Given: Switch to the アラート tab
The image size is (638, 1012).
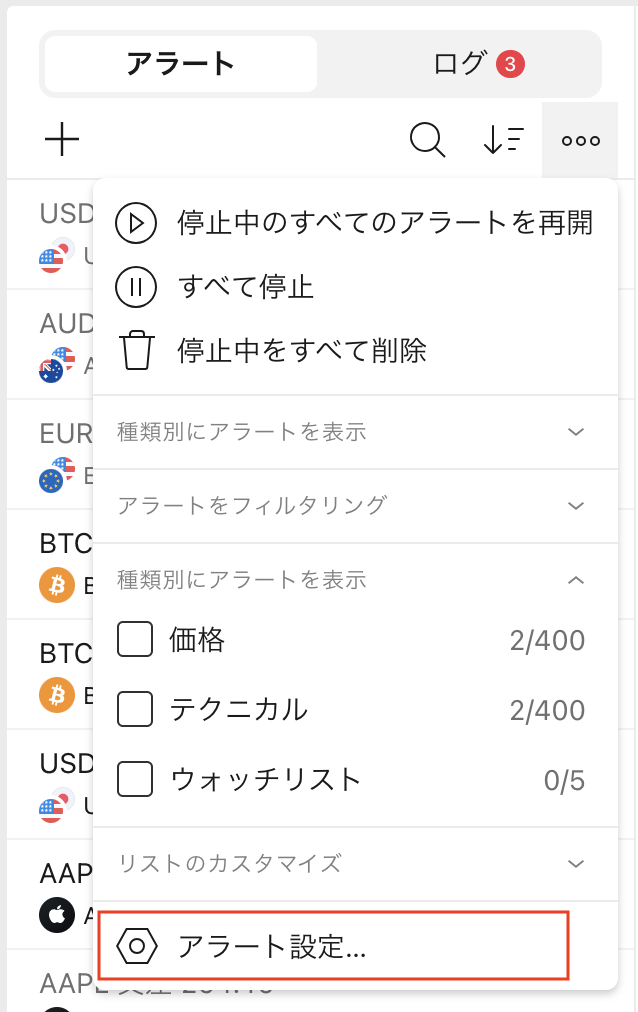Looking at the screenshot, I should click(181, 65).
